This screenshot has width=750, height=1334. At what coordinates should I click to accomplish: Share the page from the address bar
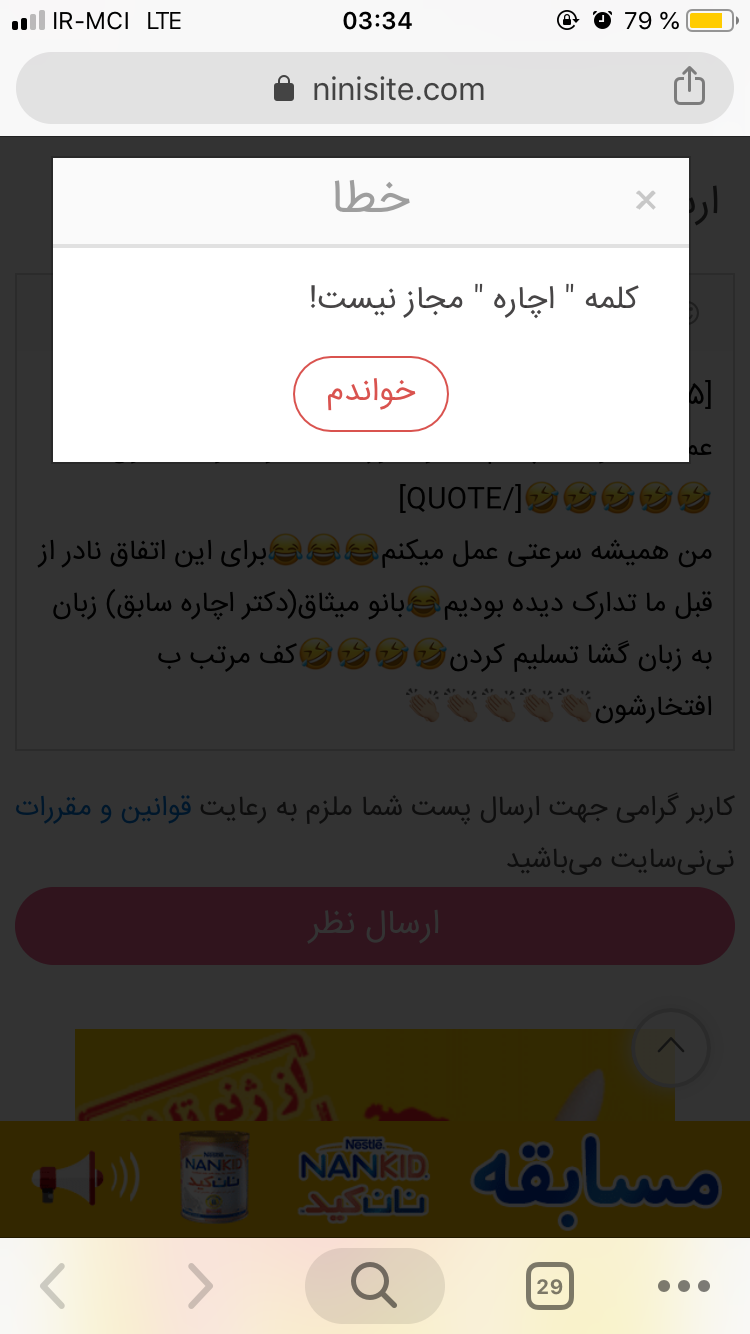689,87
